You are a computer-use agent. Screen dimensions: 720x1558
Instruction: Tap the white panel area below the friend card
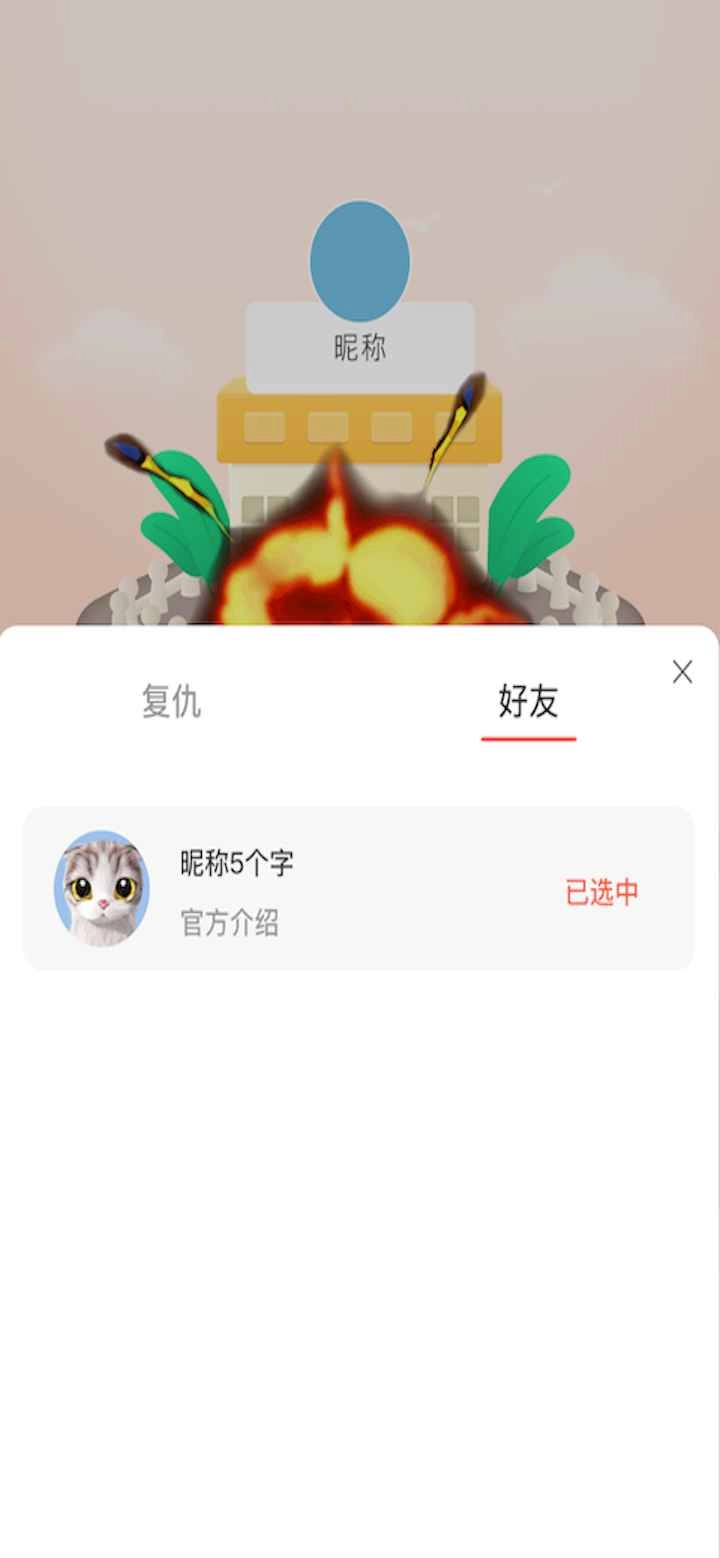click(x=360, y=1150)
